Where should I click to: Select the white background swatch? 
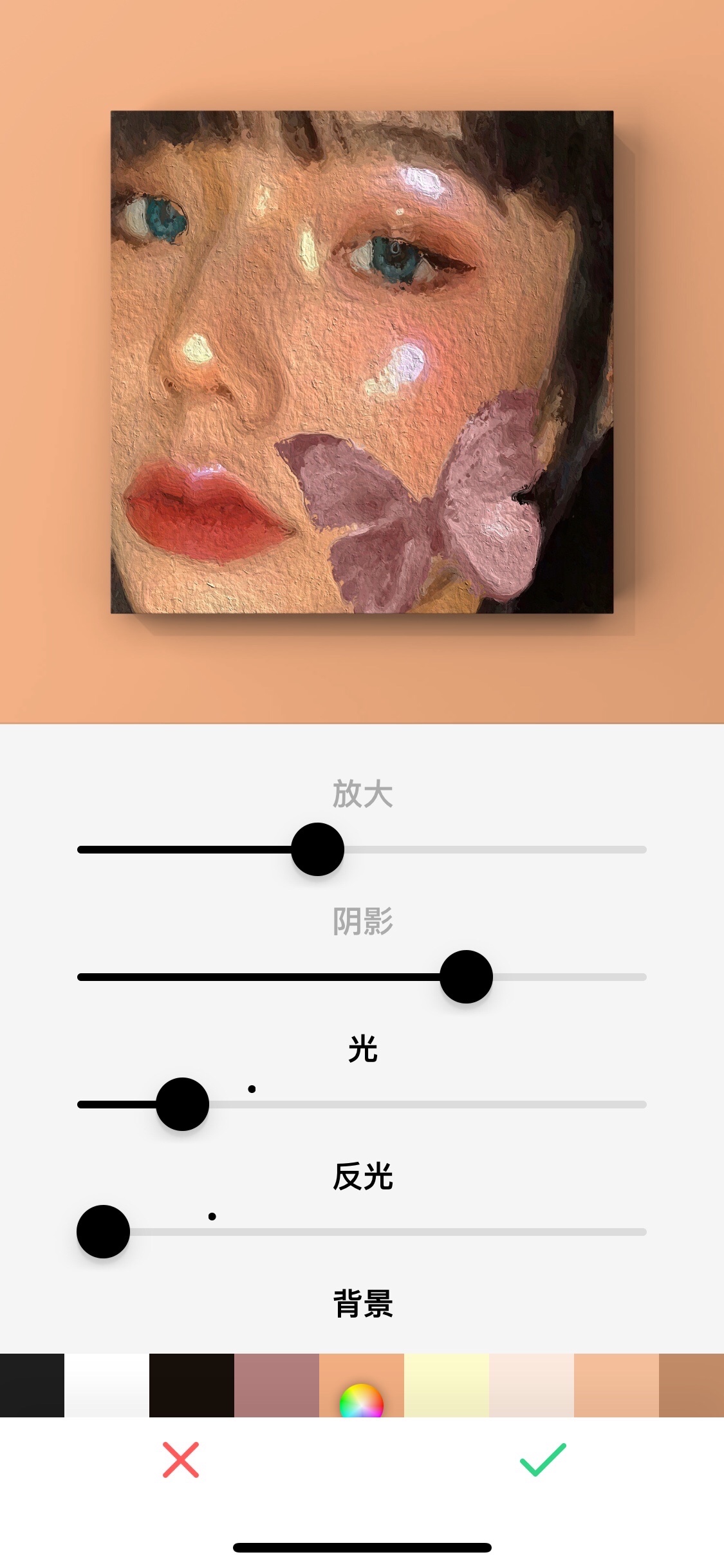click(x=107, y=1385)
